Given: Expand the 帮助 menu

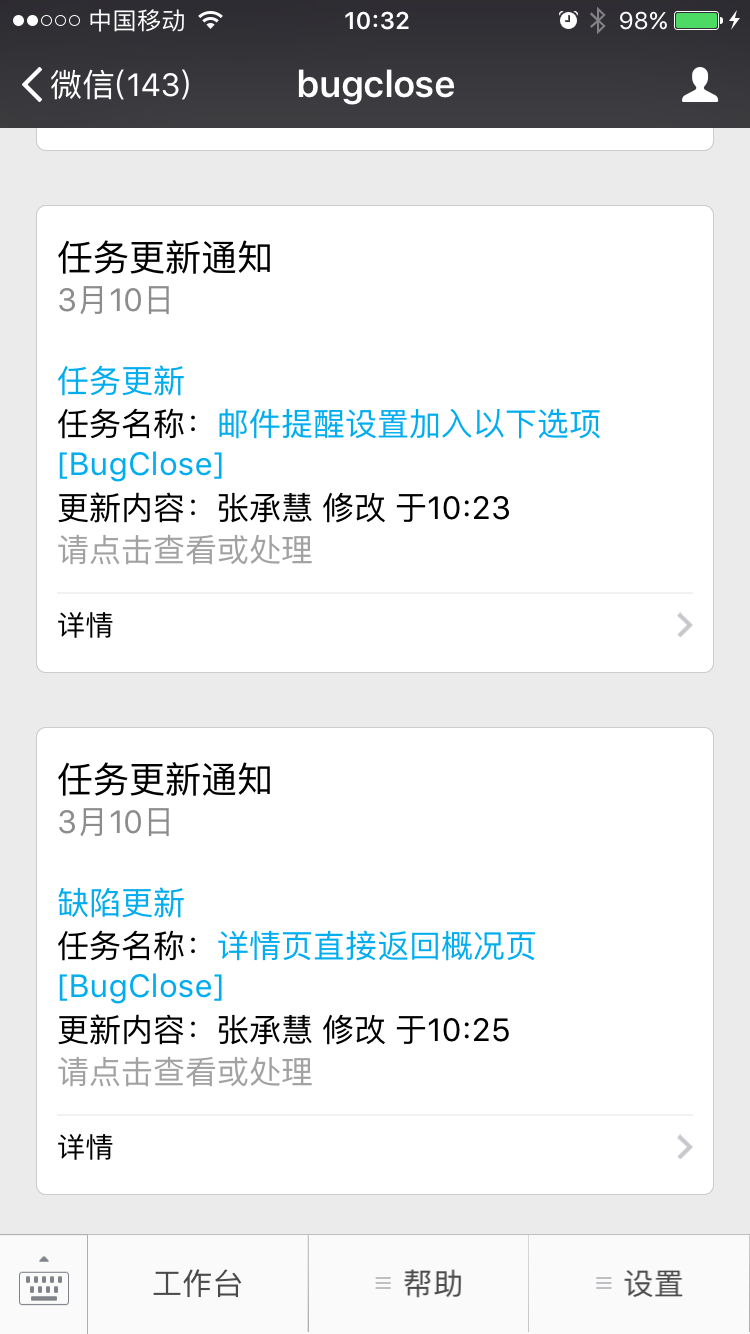Looking at the screenshot, I should (x=419, y=1284).
